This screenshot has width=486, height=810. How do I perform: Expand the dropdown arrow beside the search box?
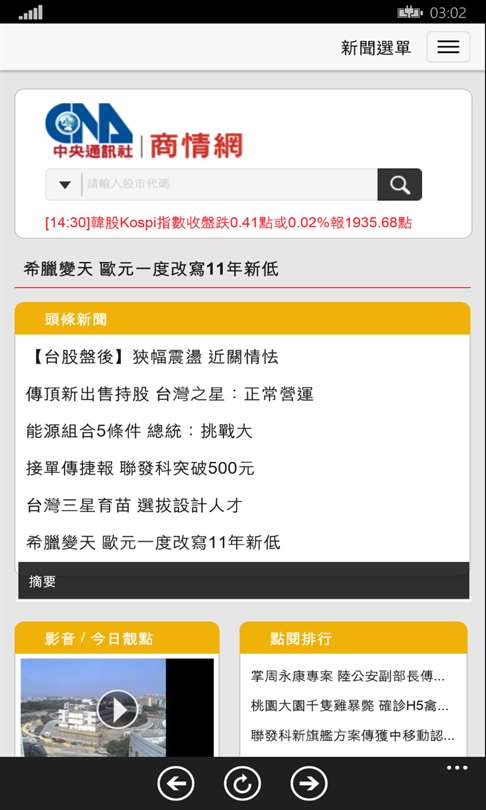65,184
